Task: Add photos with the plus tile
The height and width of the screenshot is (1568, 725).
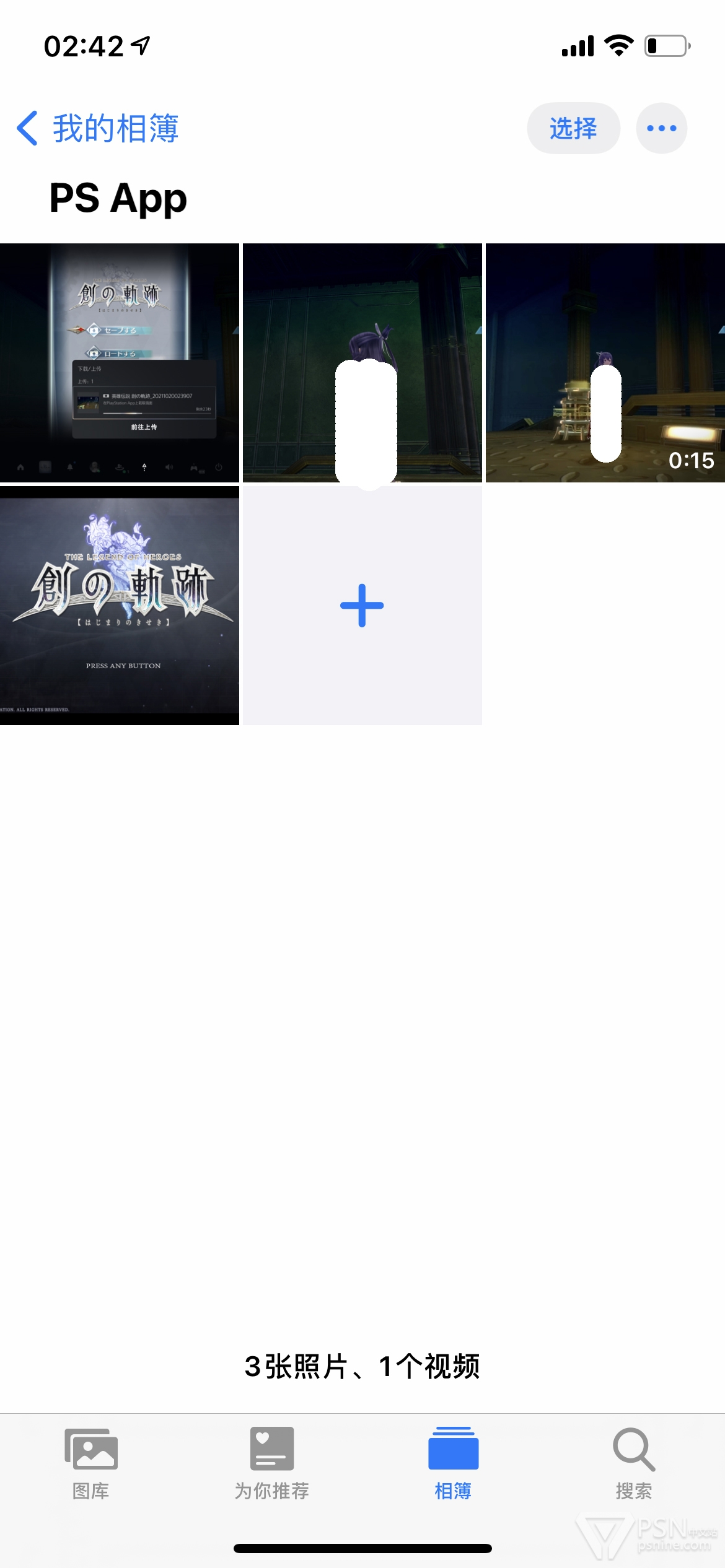Action: (x=362, y=606)
